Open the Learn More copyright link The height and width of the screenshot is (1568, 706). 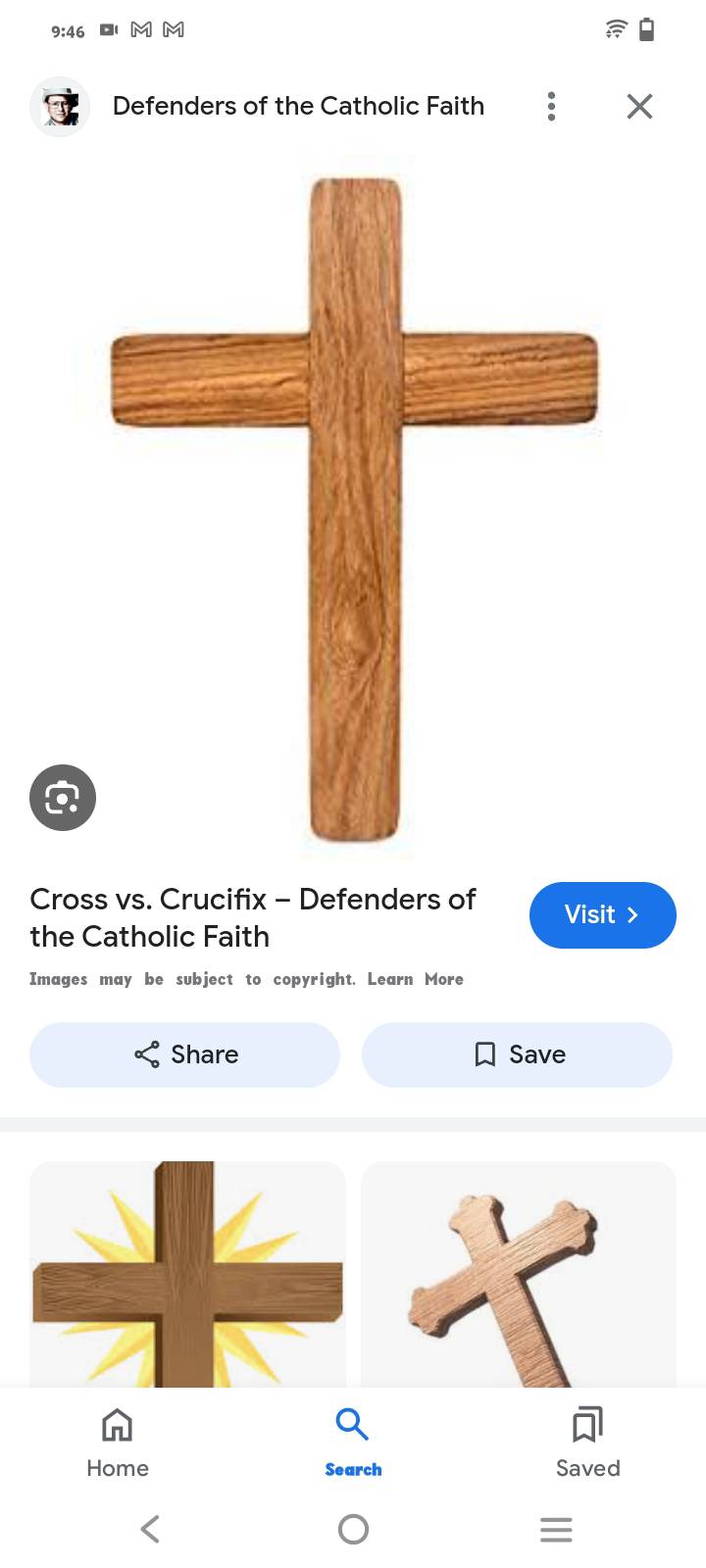(415, 979)
